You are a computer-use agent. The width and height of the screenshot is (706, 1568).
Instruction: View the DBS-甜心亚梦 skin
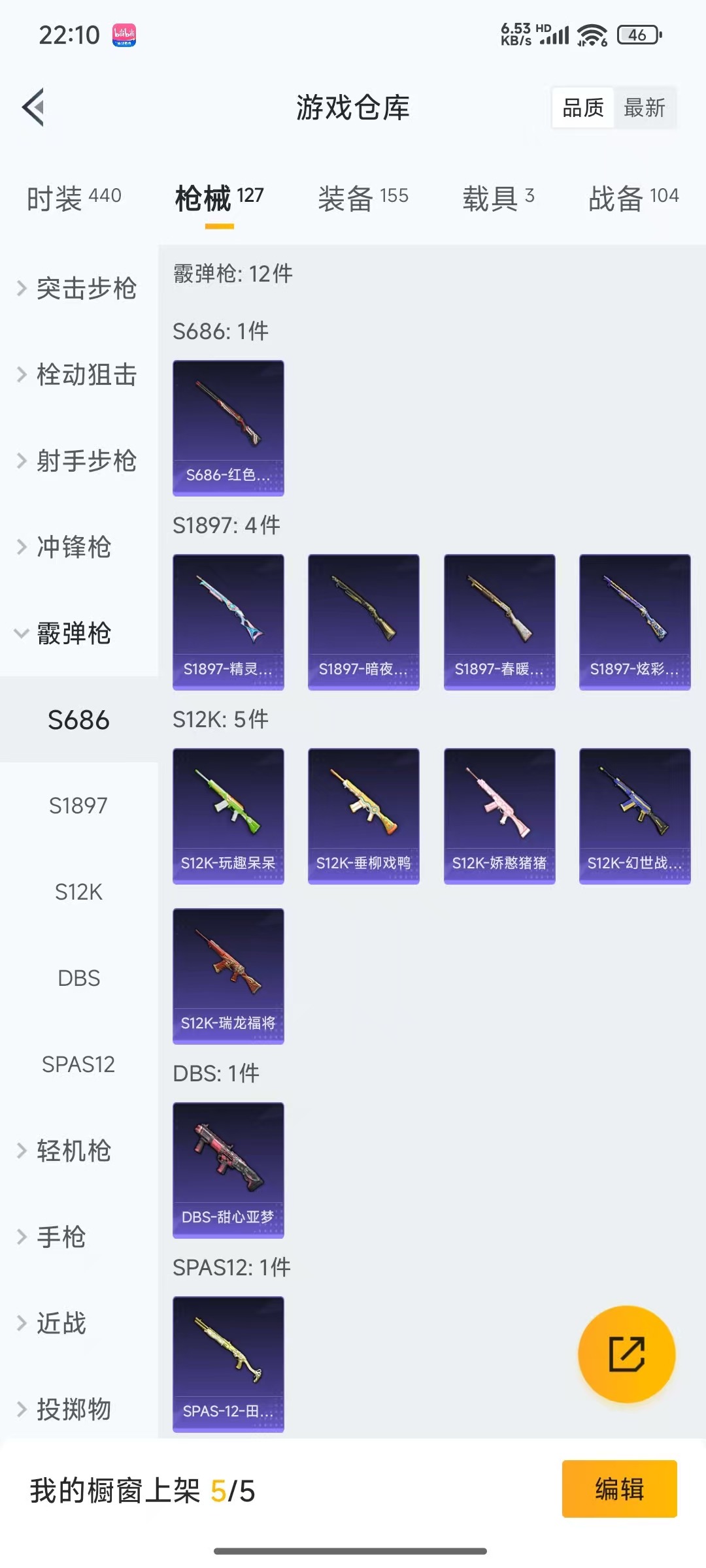coord(228,1170)
